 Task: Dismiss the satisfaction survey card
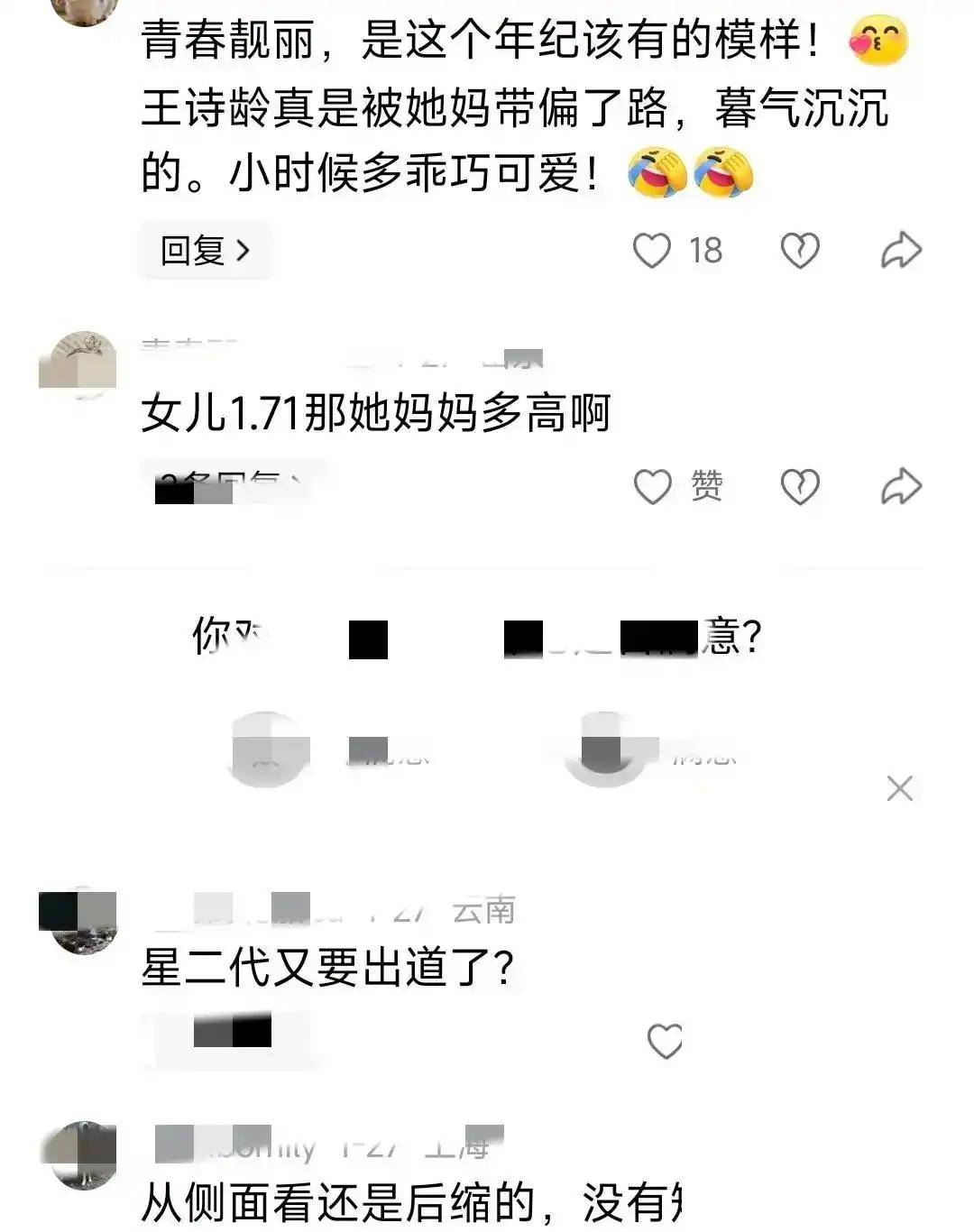899,788
